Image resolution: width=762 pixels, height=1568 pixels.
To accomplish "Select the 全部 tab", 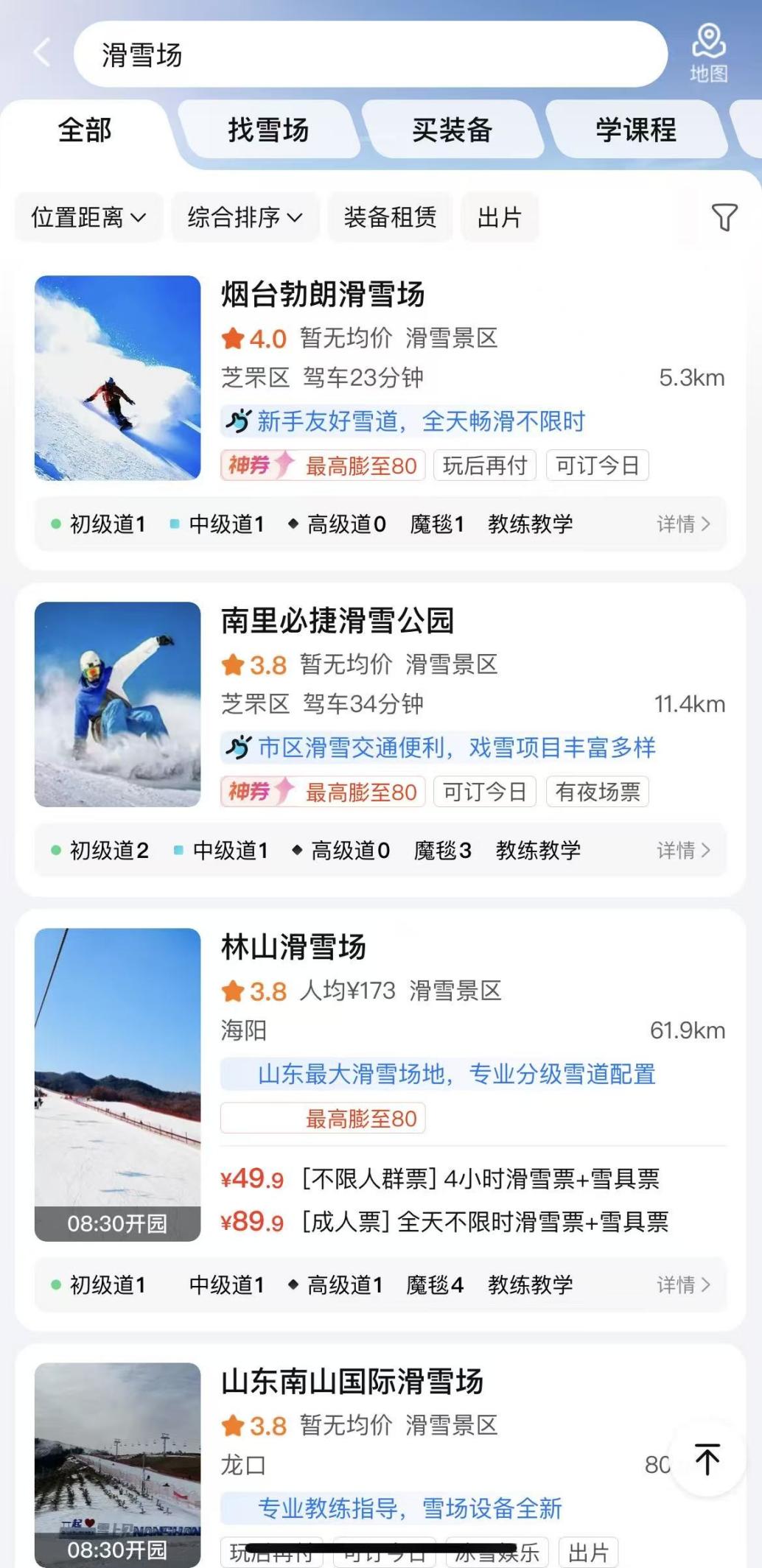I will pos(85,130).
